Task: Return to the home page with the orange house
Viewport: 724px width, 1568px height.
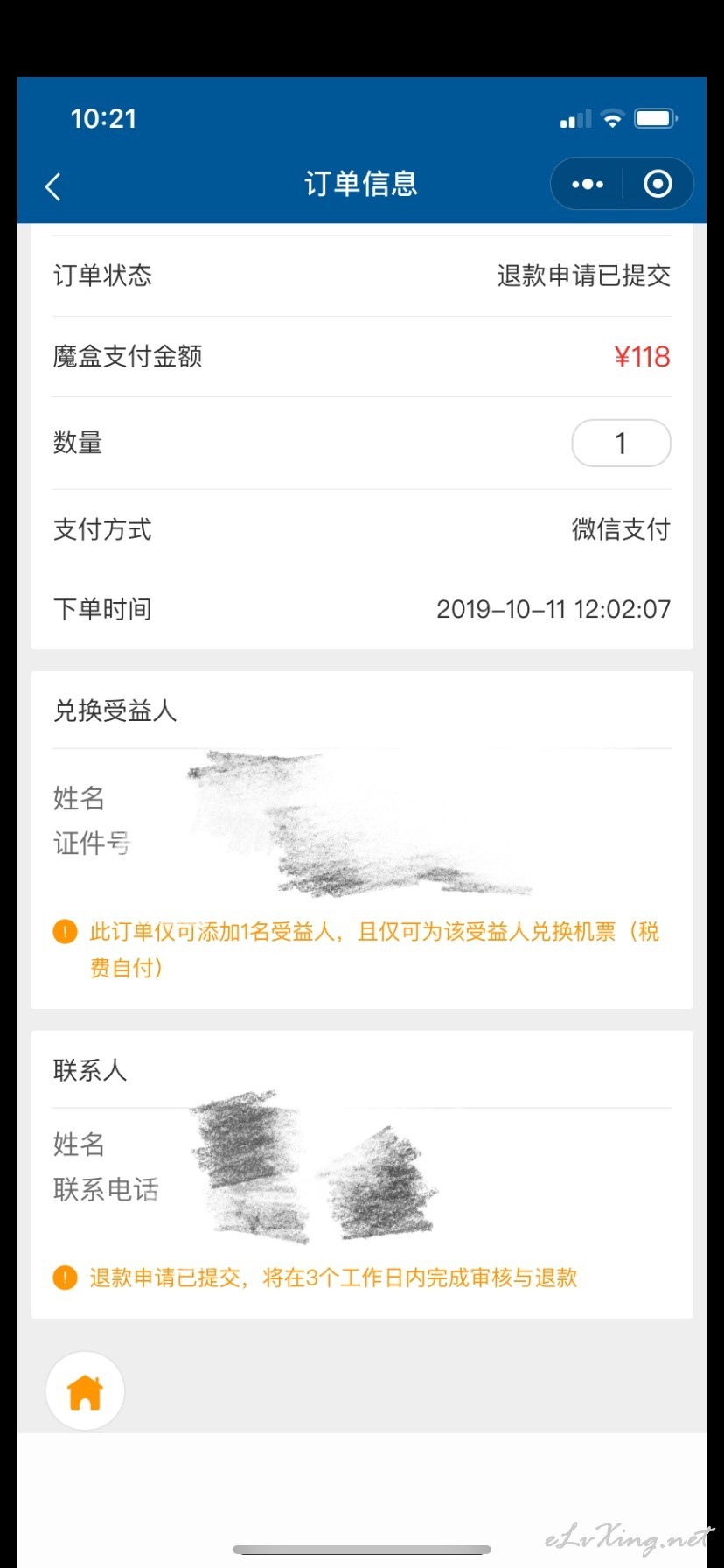Action: pos(85,1390)
